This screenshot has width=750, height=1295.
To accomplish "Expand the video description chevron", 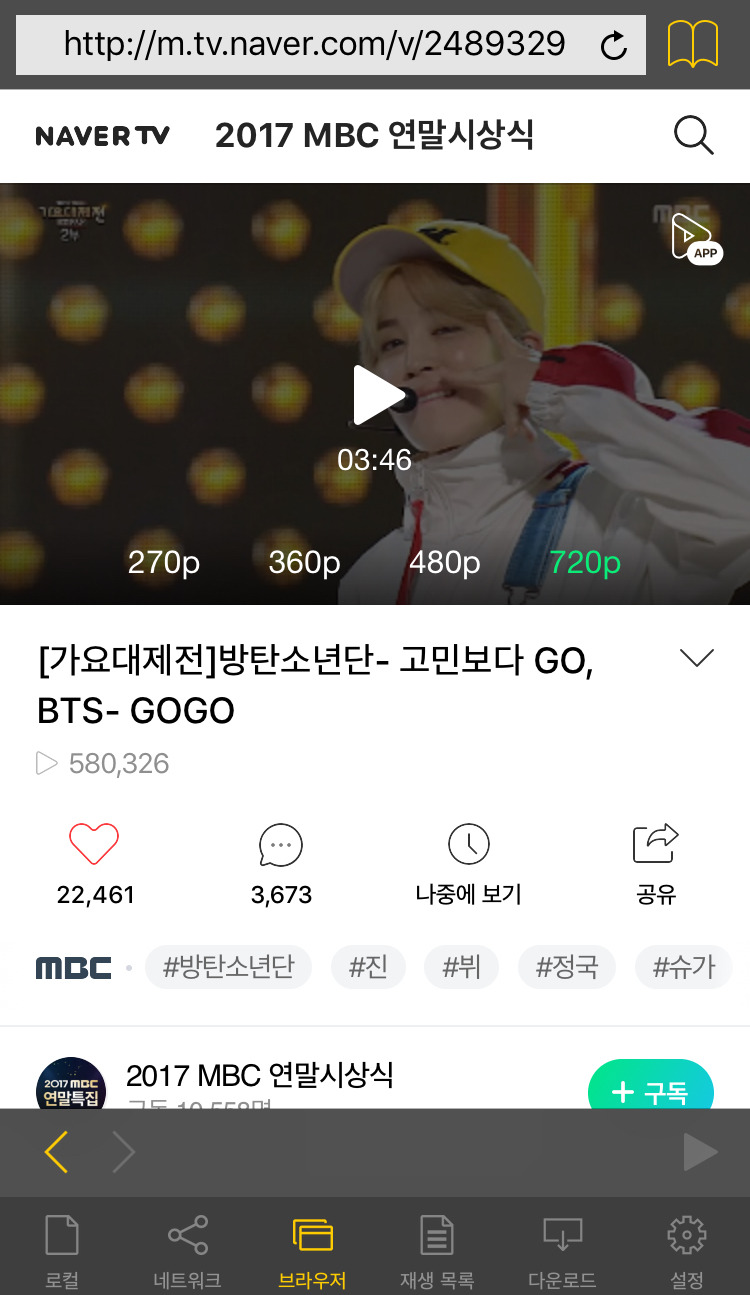I will point(696,658).
